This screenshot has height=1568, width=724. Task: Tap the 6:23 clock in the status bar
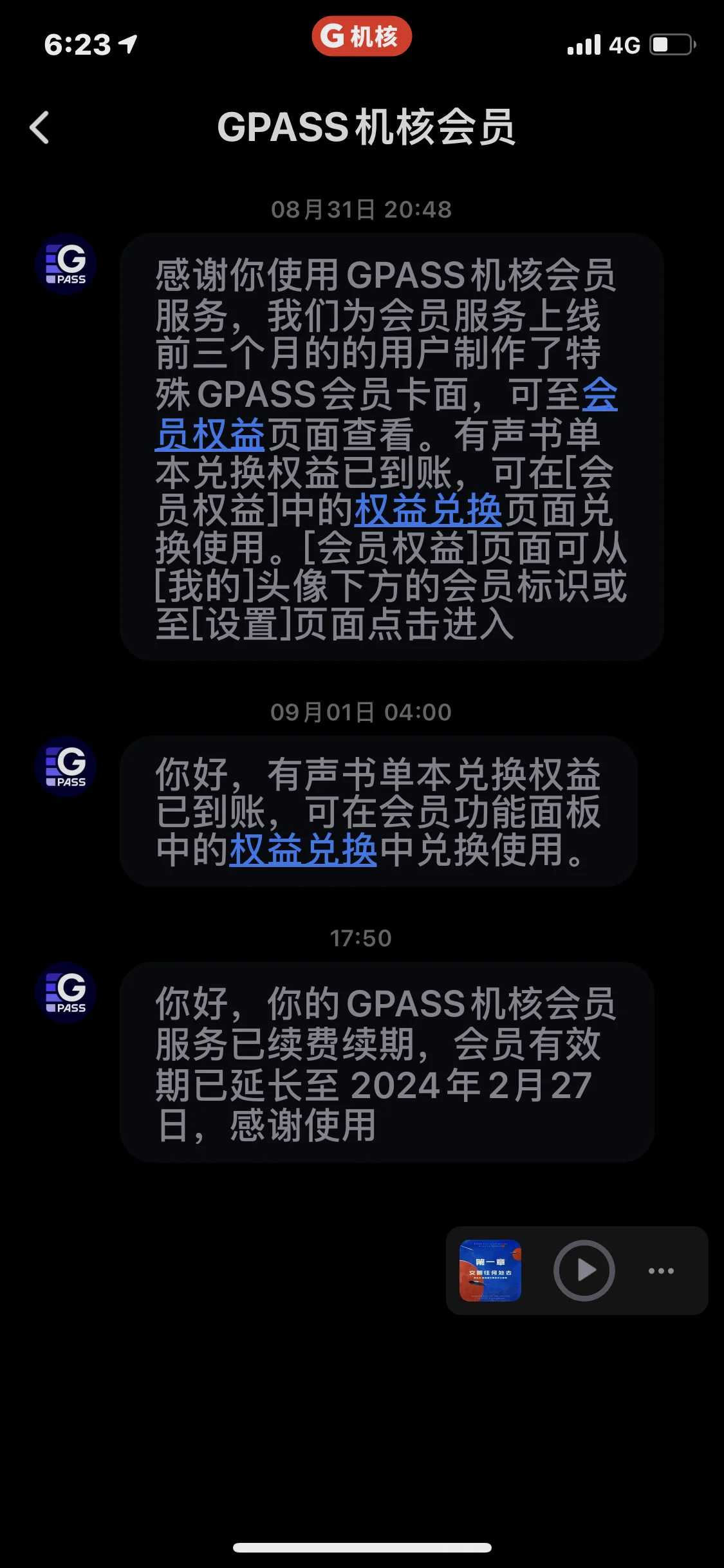(x=77, y=43)
